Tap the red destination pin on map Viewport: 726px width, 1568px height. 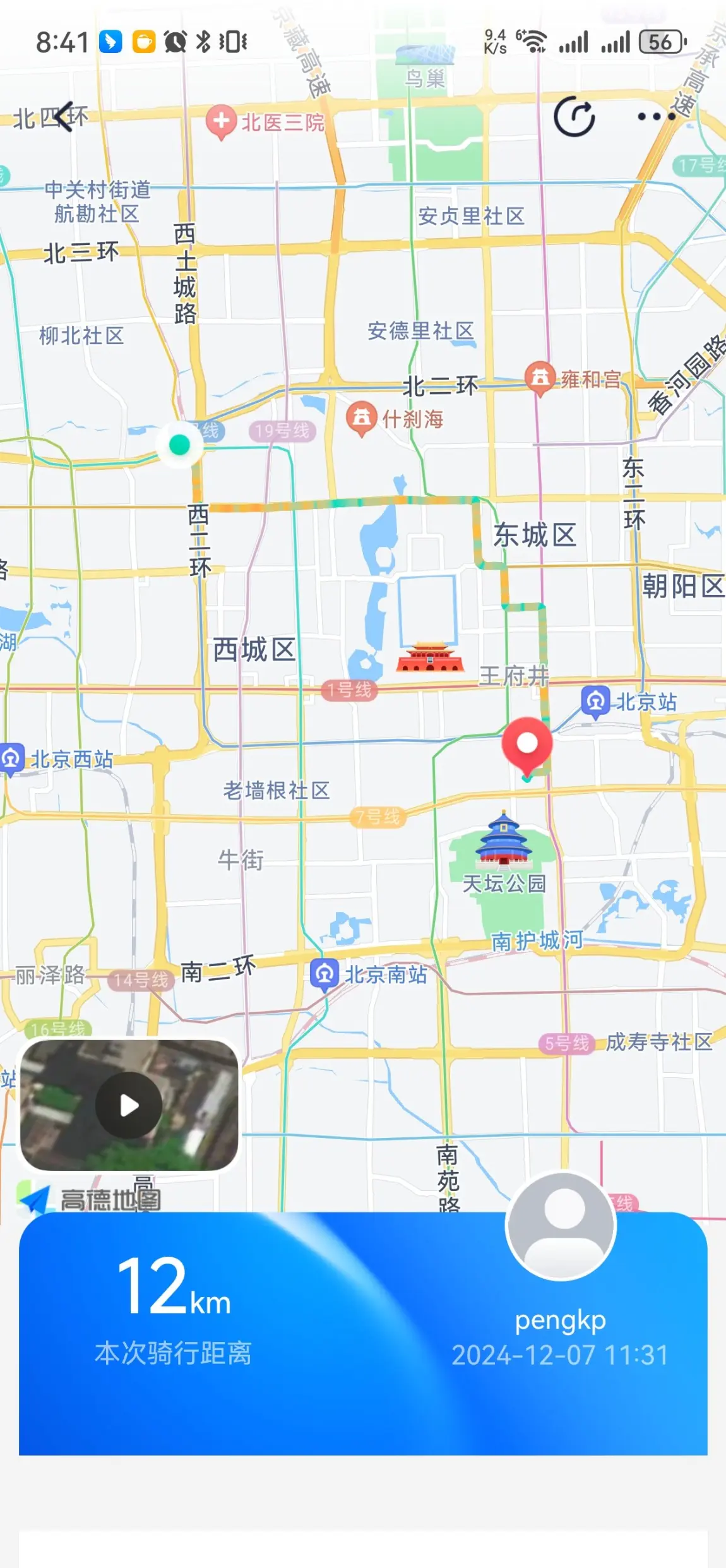(527, 745)
